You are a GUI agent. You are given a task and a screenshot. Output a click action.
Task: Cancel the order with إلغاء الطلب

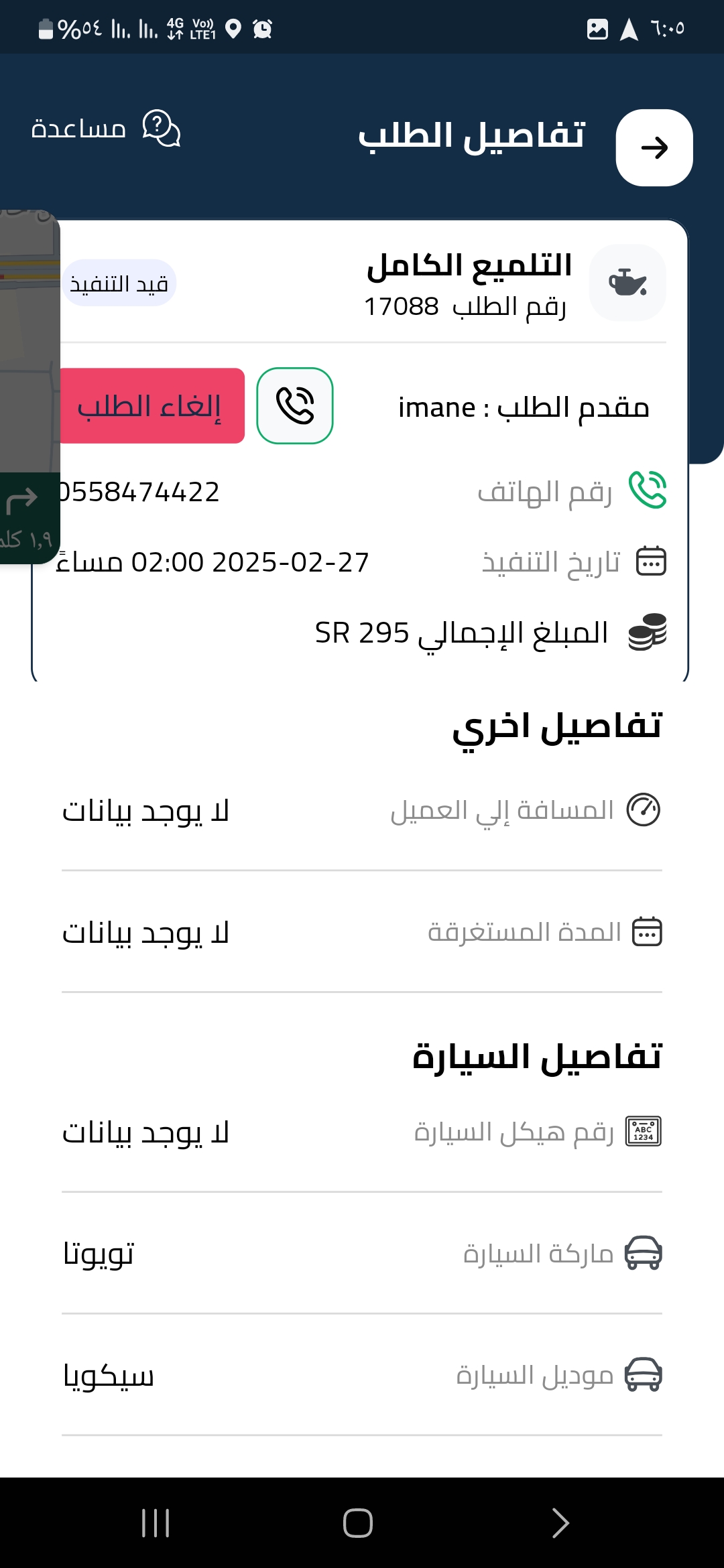coord(152,405)
